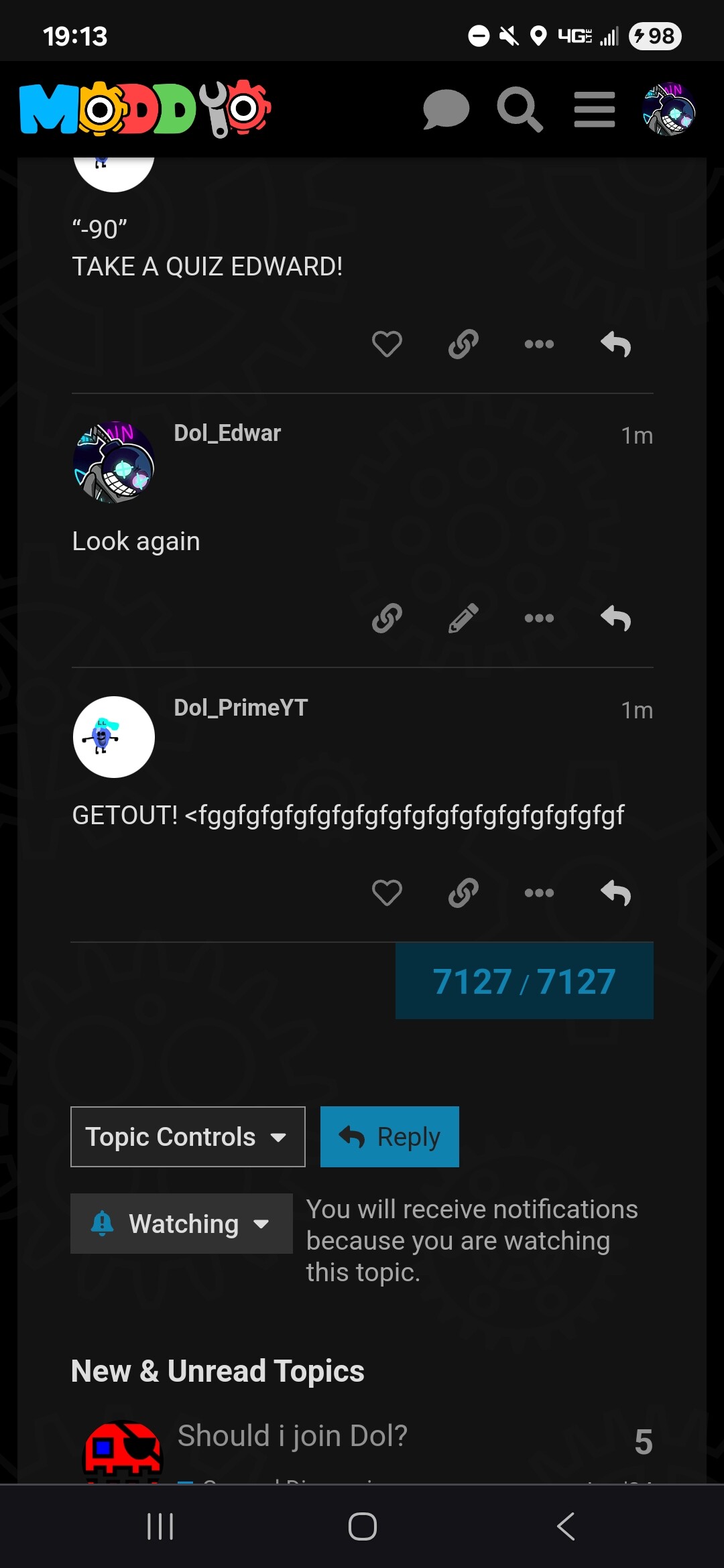Like Dol_PrimeYT's "GETOUT!" post

tap(387, 893)
